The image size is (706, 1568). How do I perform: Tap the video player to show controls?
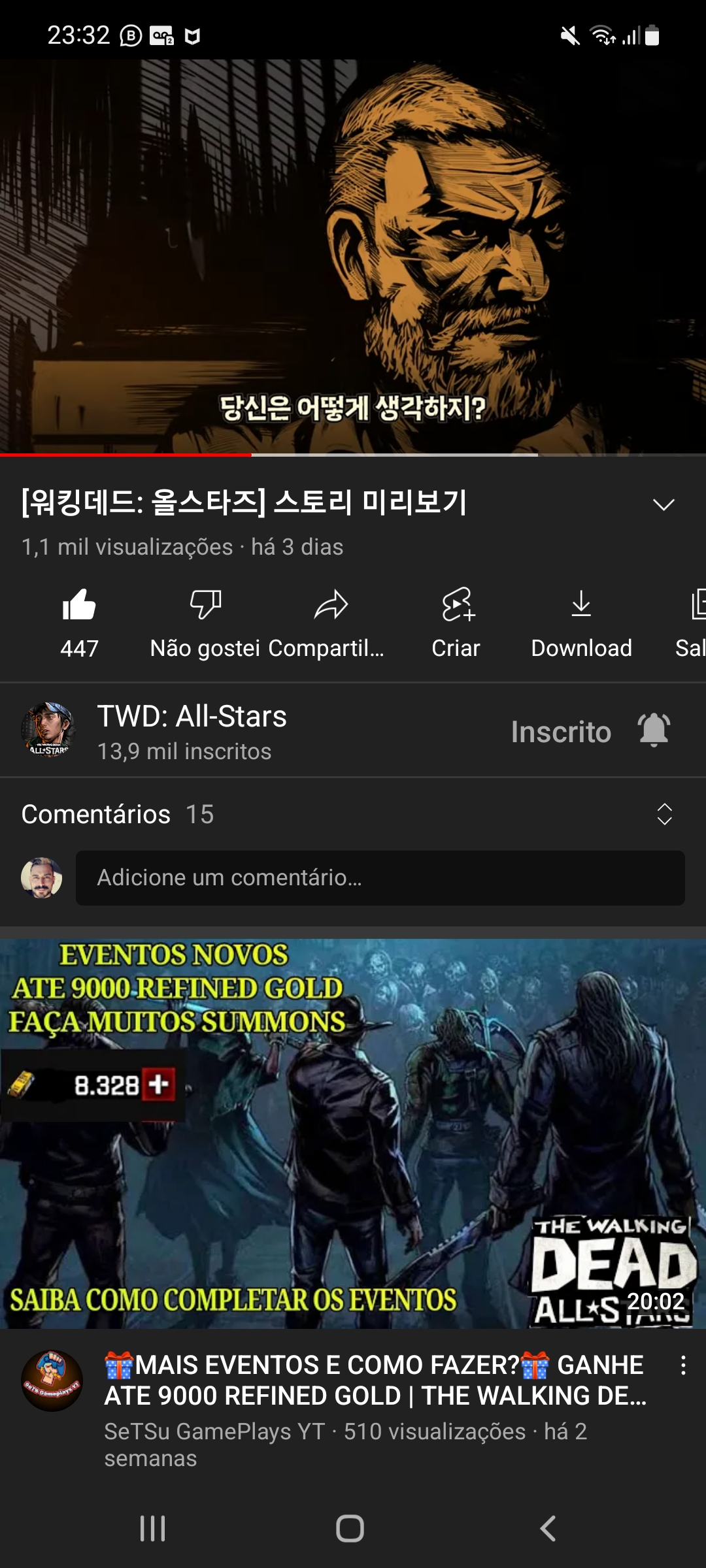tap(353, 255)
